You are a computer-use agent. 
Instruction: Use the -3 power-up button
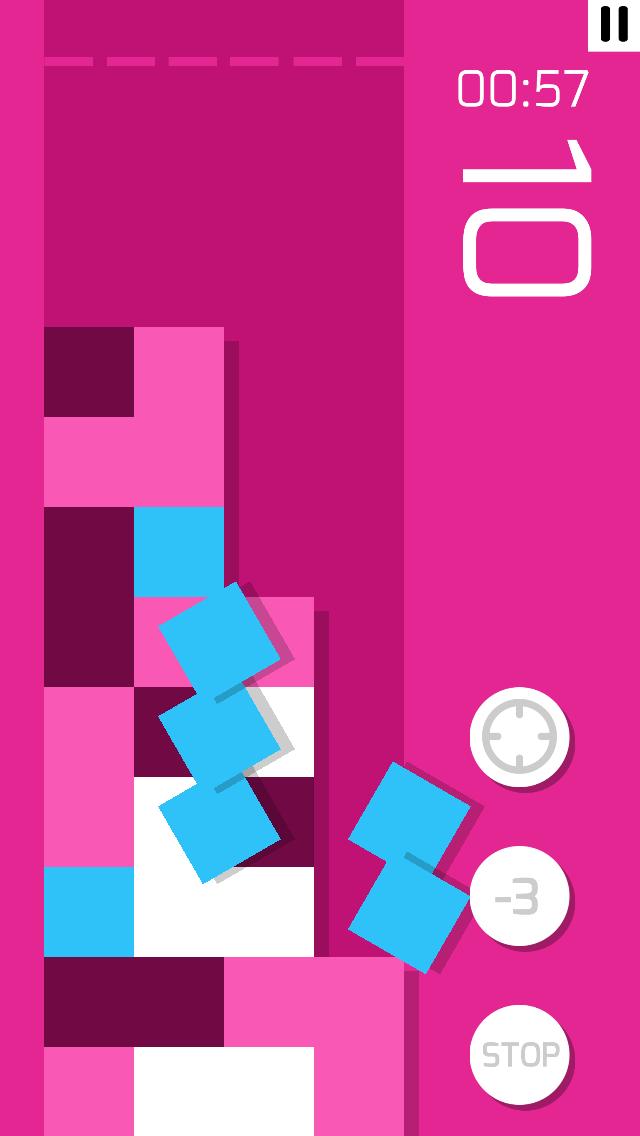[519, 896]
